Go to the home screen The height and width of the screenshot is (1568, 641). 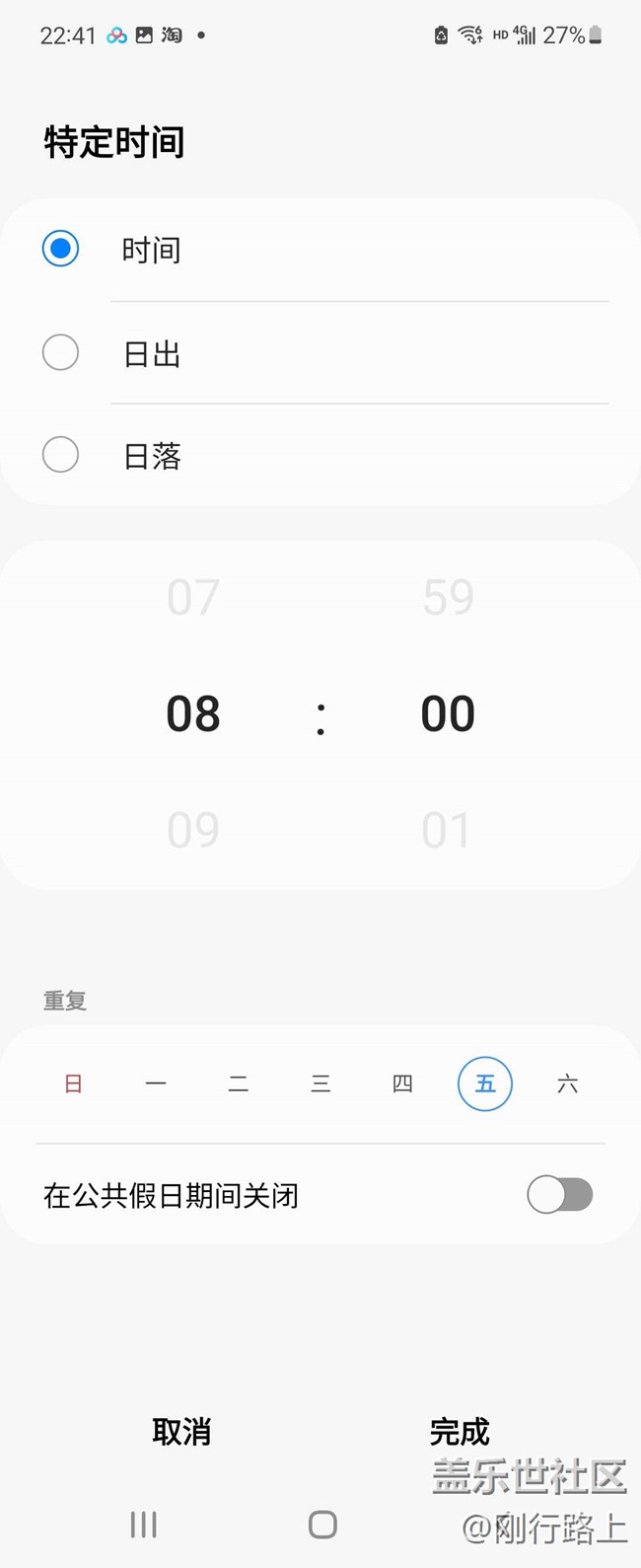pos(322,1525)
